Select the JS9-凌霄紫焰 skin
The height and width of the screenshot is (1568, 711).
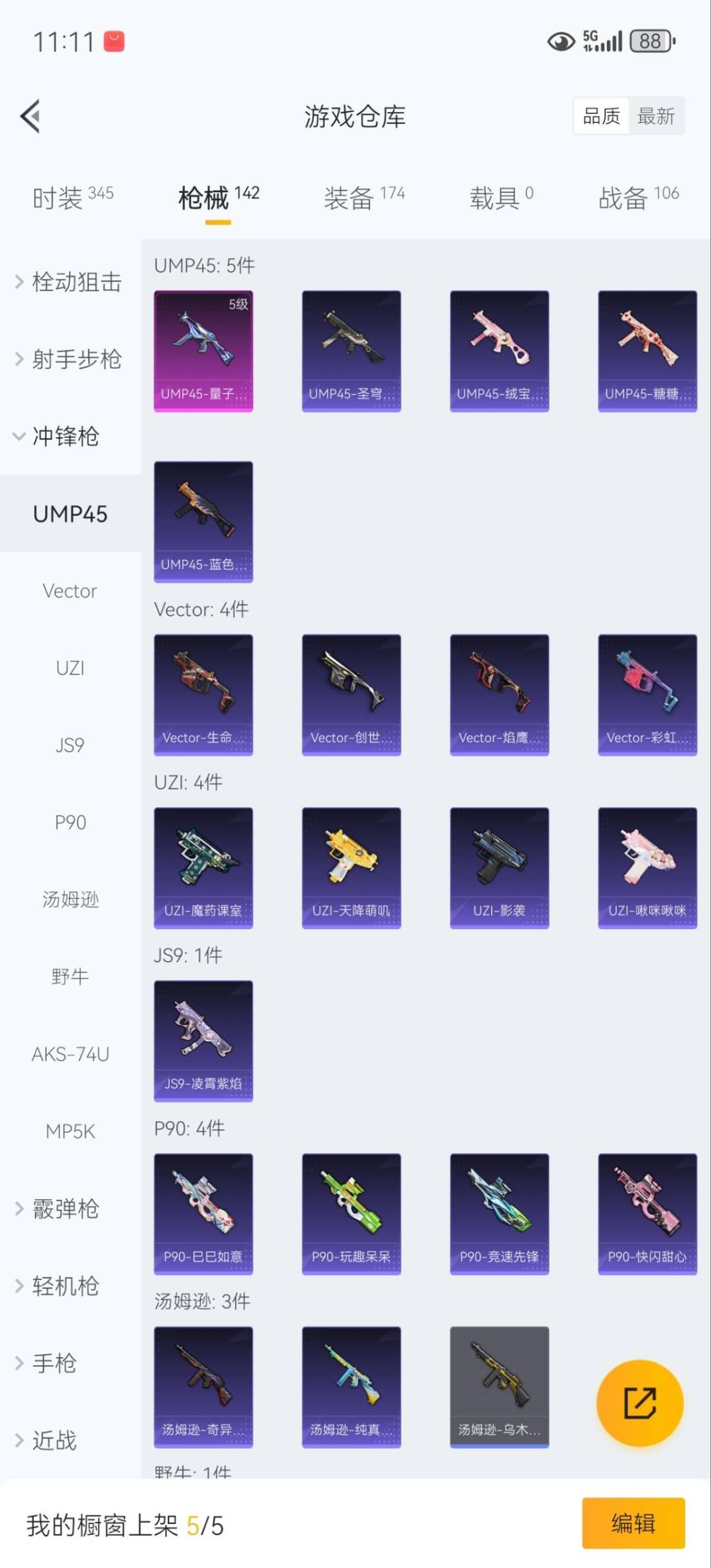pos(203,1039)
